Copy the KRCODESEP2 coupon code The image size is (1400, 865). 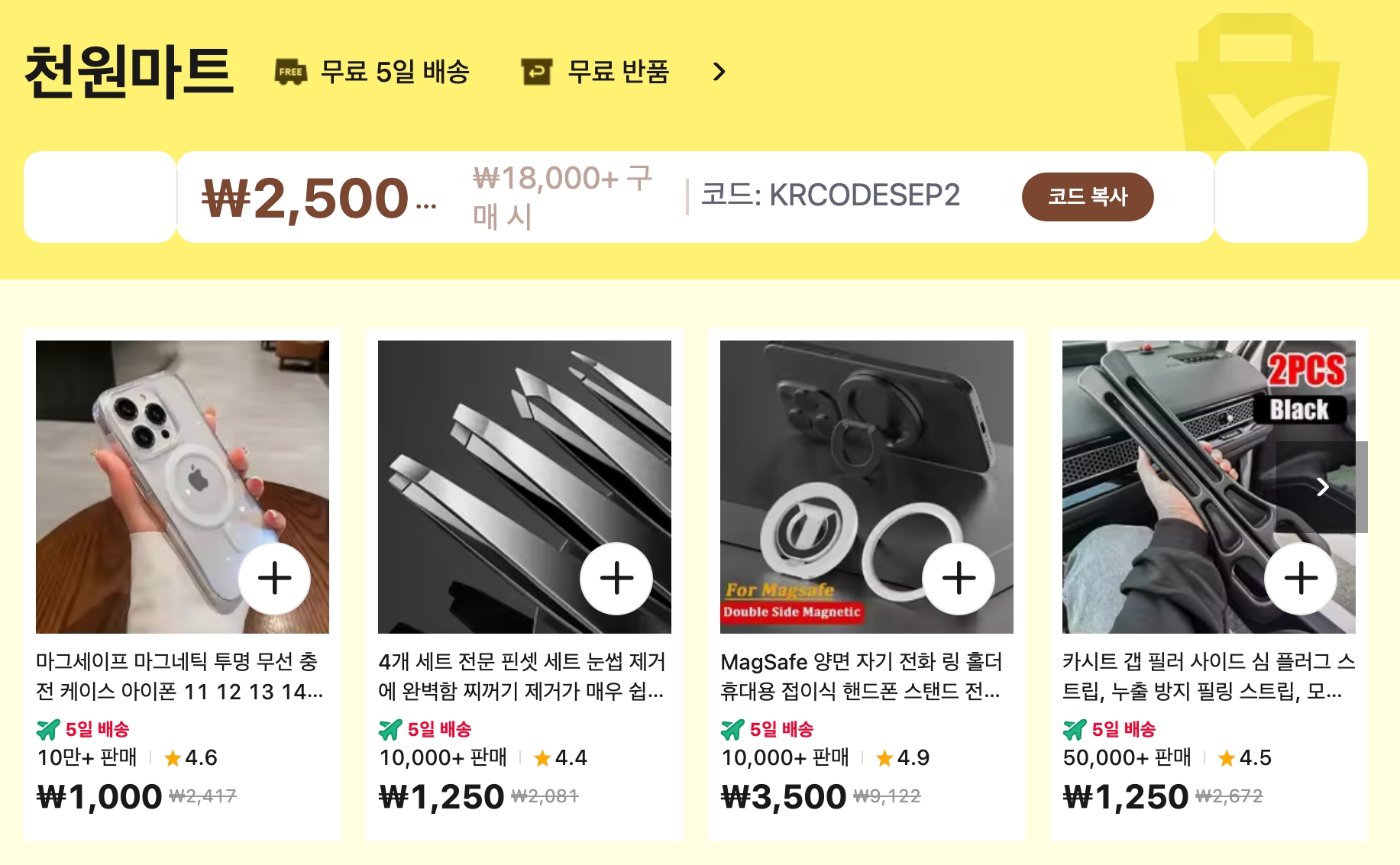tap(1087, 197)
